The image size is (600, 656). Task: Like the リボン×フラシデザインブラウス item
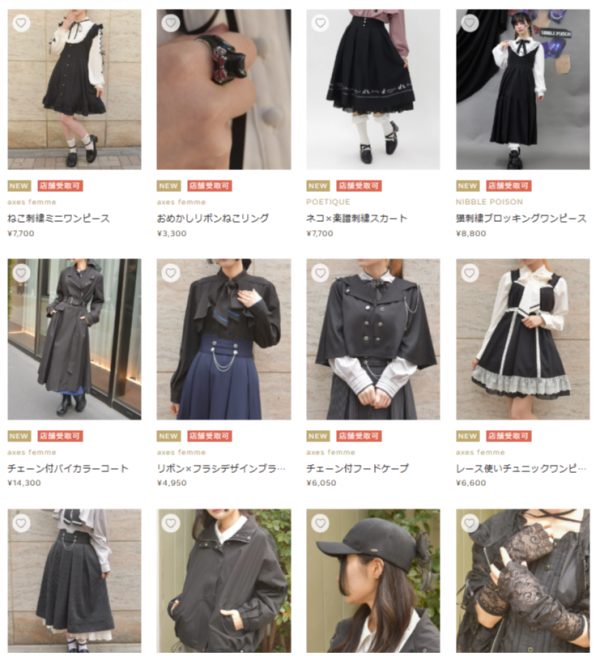click(171, 273)
